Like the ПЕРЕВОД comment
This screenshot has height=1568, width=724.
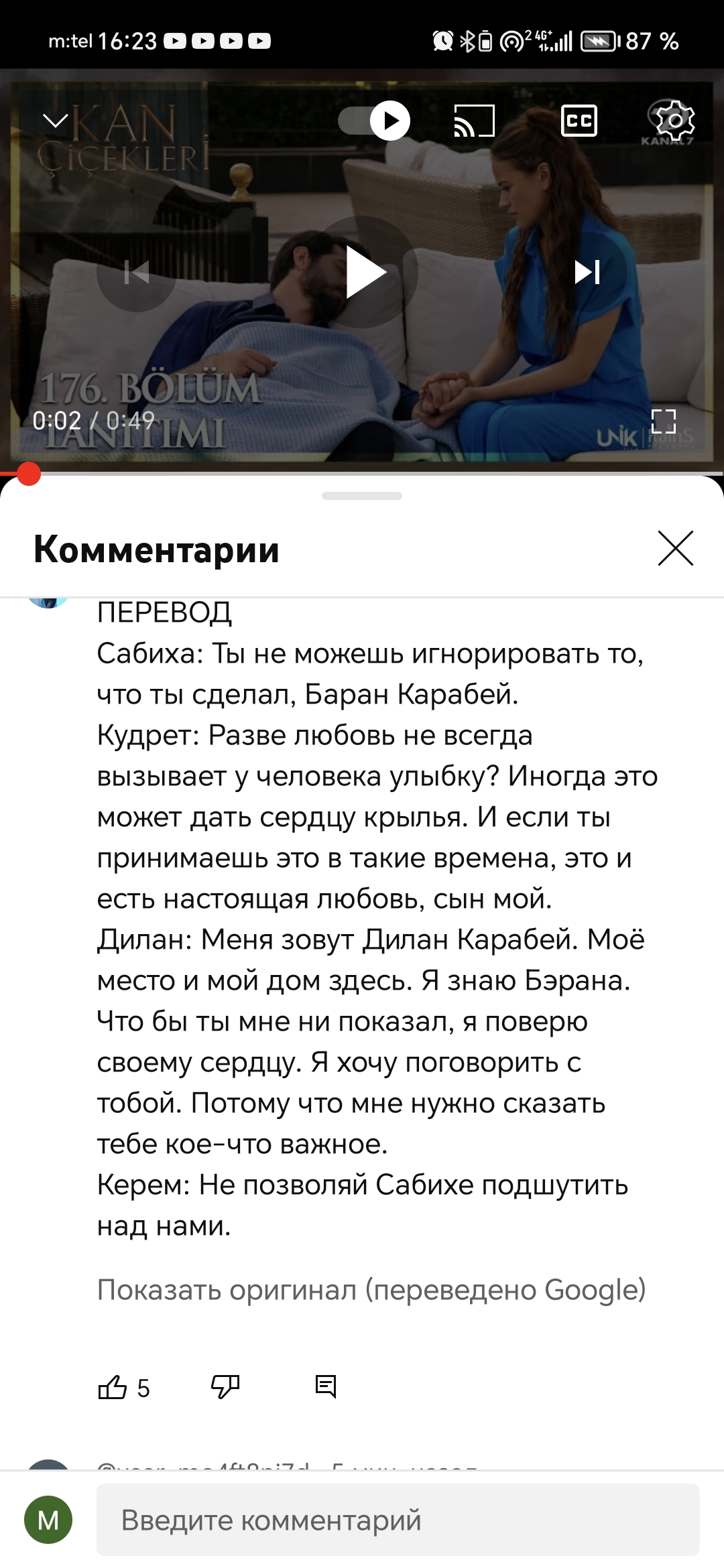113,1387
